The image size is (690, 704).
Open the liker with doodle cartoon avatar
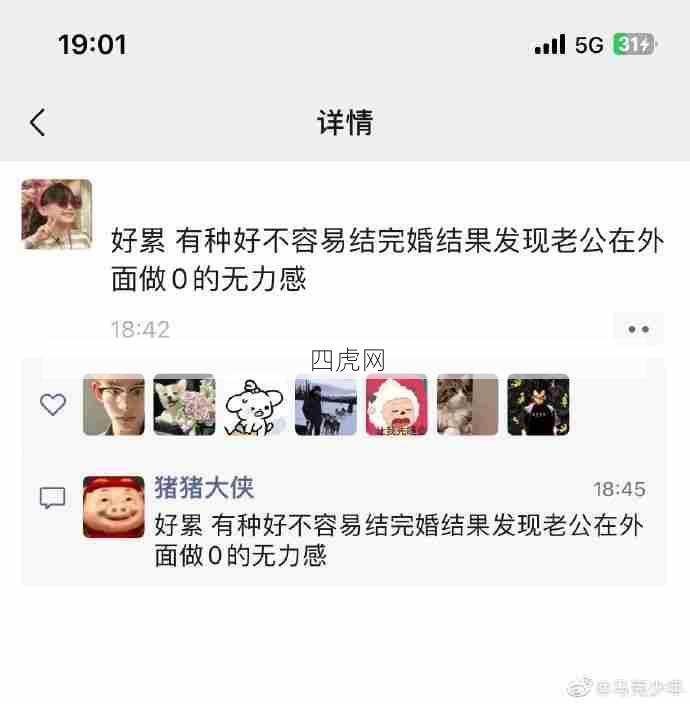pos(255,405)
